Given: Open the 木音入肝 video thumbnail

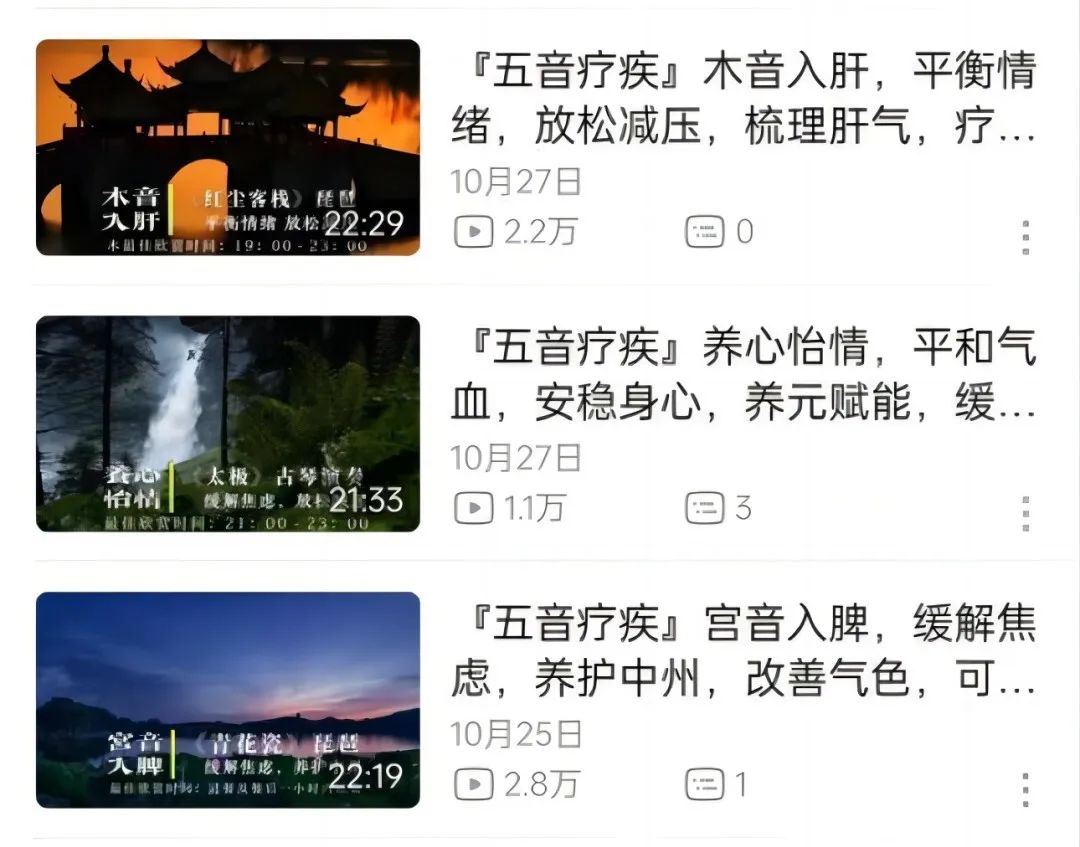Looking at the screenshot, I should click(x=228, y=147).
